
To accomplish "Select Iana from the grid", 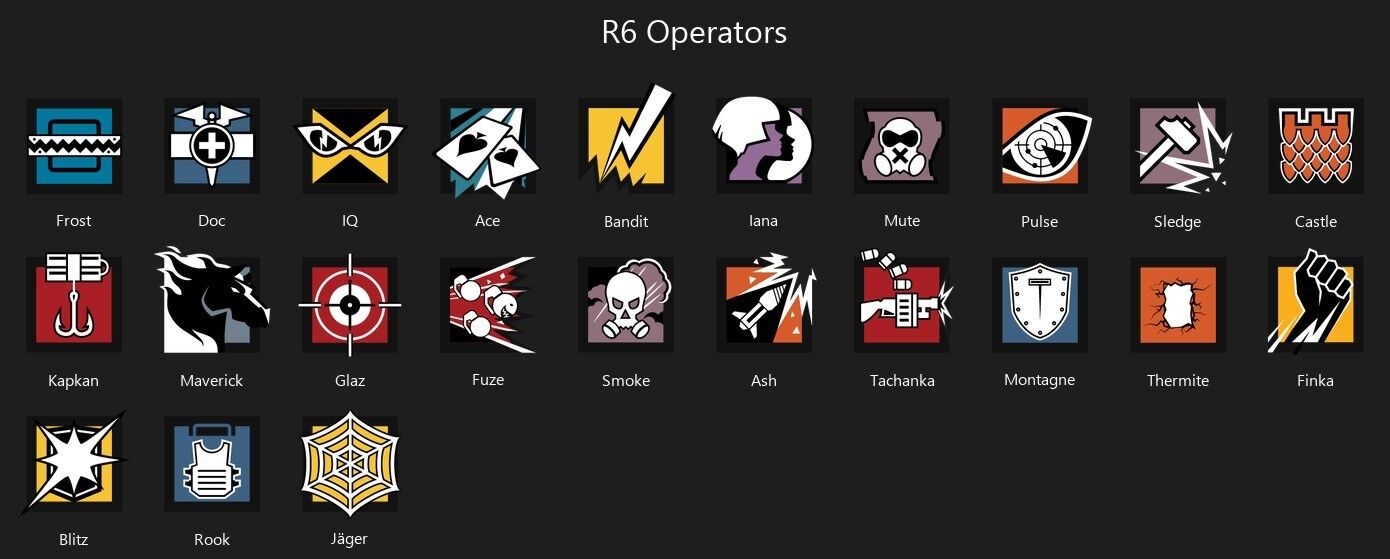I will tap(764, 146).
